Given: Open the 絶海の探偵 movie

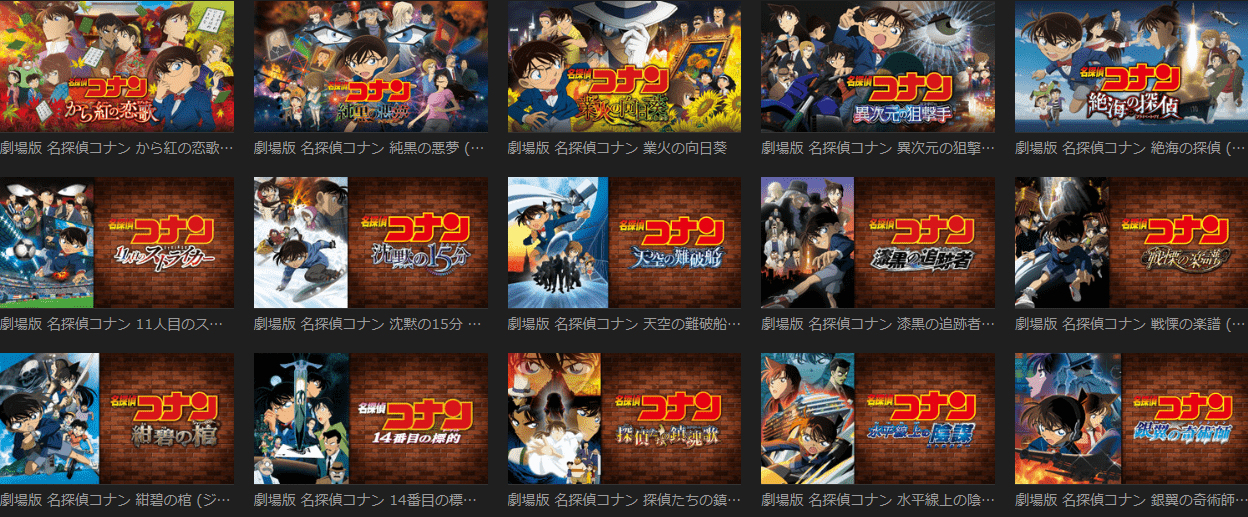Looking at the screenshot, I should [1131, 67].
